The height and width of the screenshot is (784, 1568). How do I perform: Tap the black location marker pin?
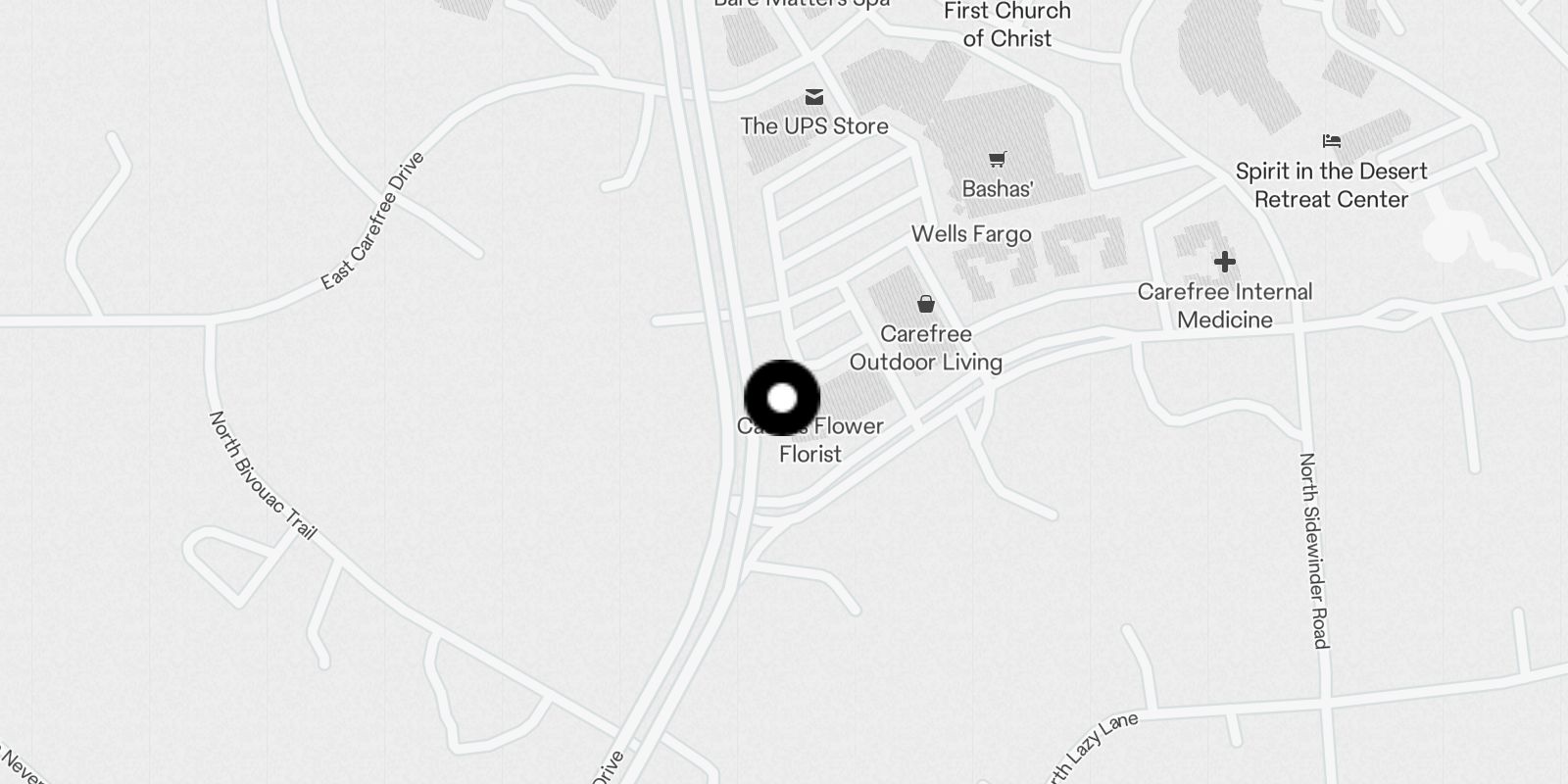point(782,398)
